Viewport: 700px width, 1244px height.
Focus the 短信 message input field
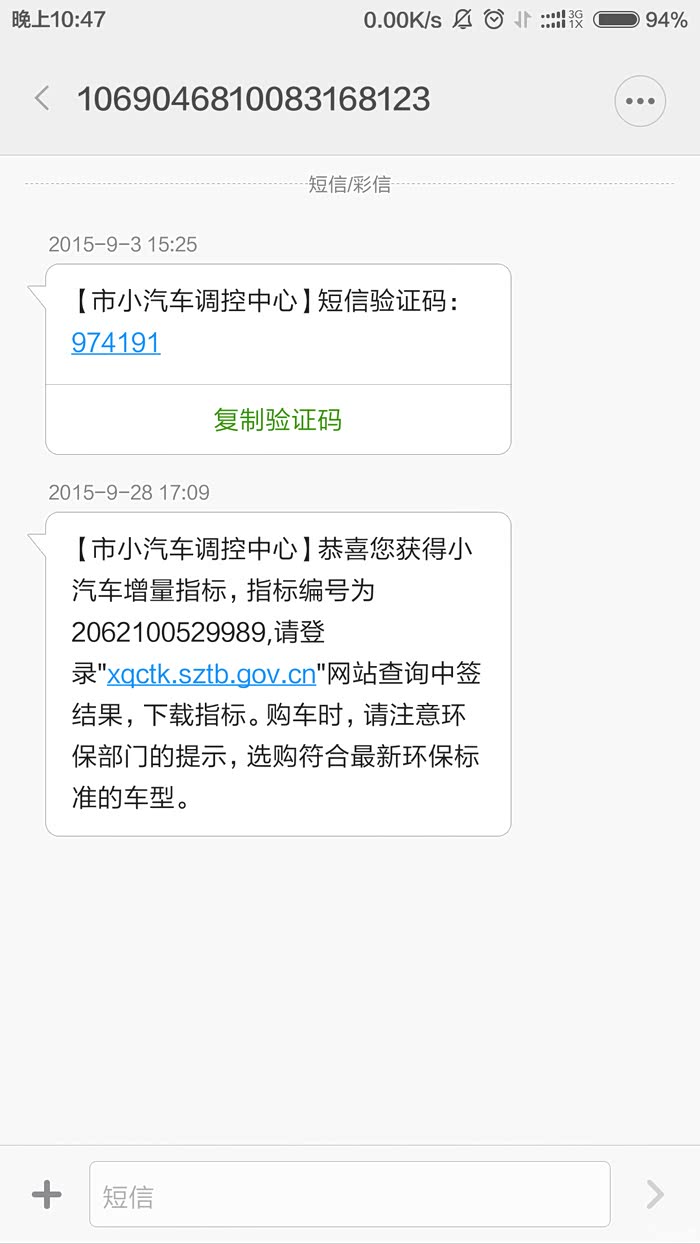[350, 1194]
